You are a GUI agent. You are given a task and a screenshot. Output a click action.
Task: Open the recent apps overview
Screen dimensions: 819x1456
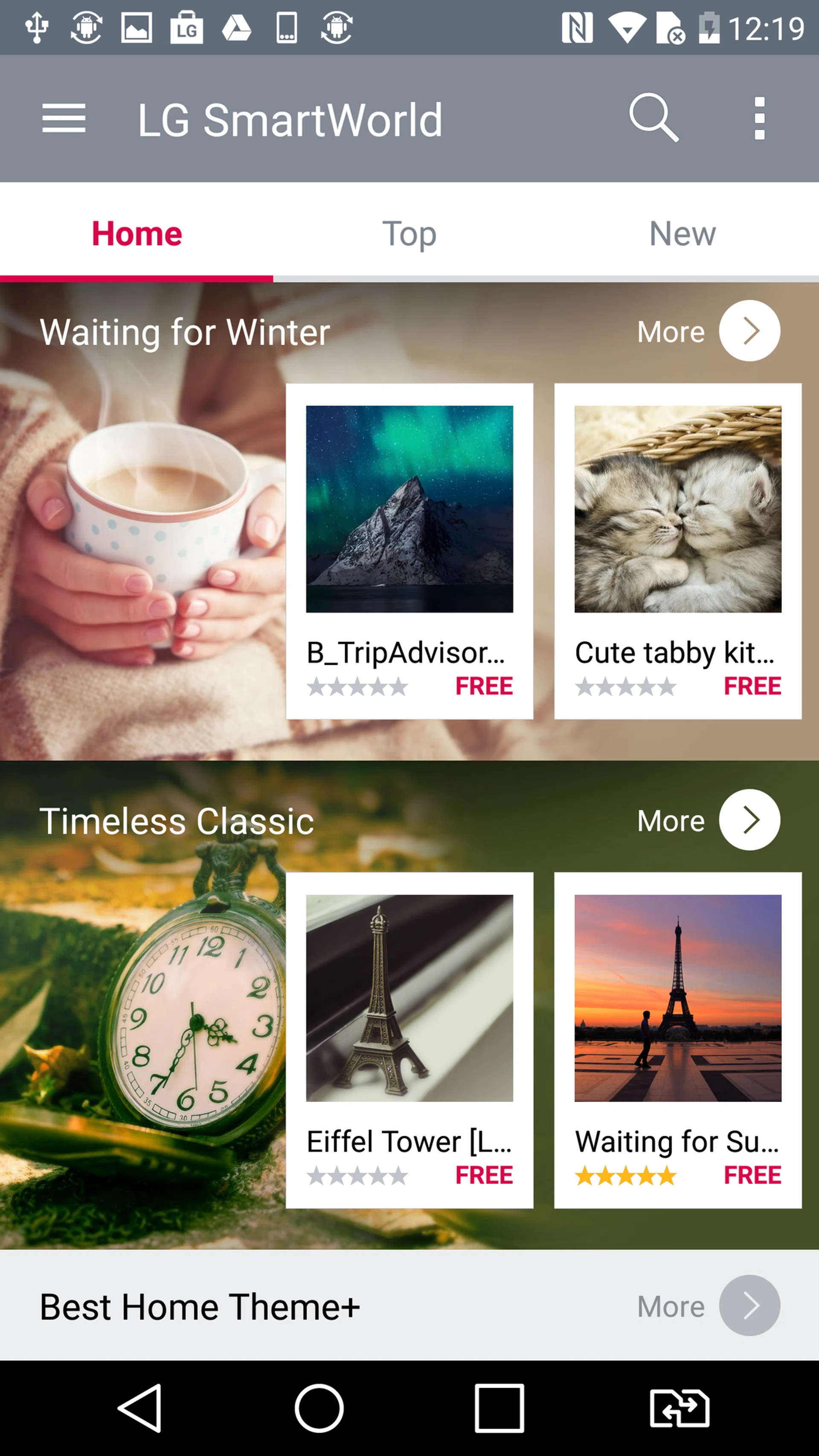[x=499, y=1408]
